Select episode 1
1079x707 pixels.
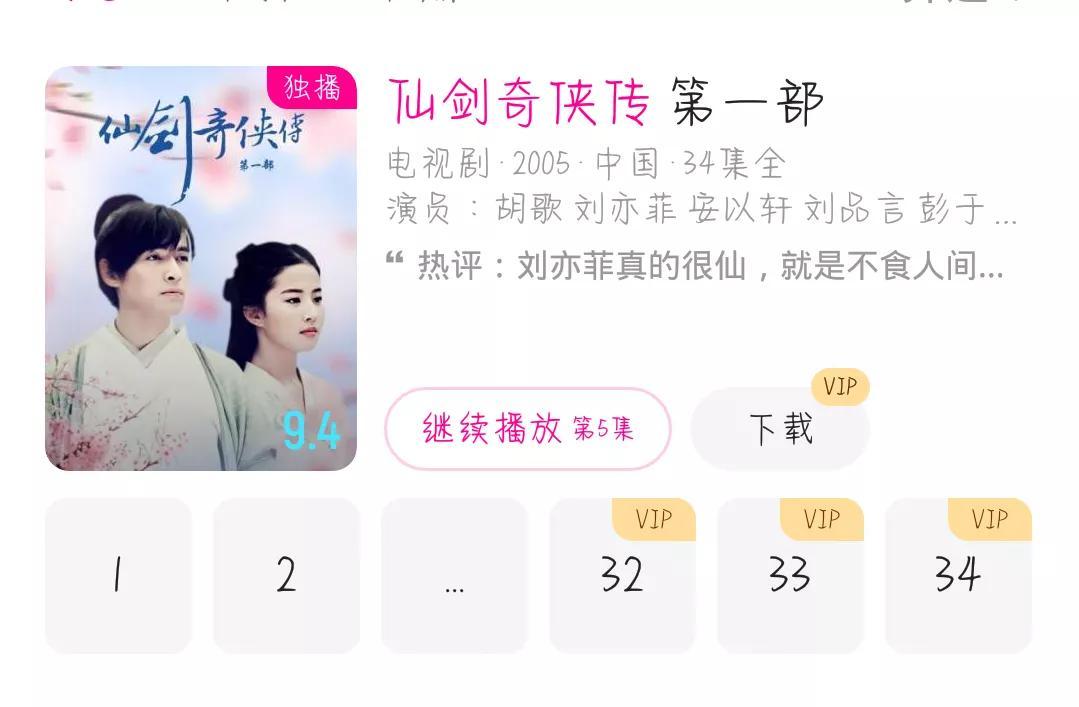pyautogui.click(x=118, y=575)
